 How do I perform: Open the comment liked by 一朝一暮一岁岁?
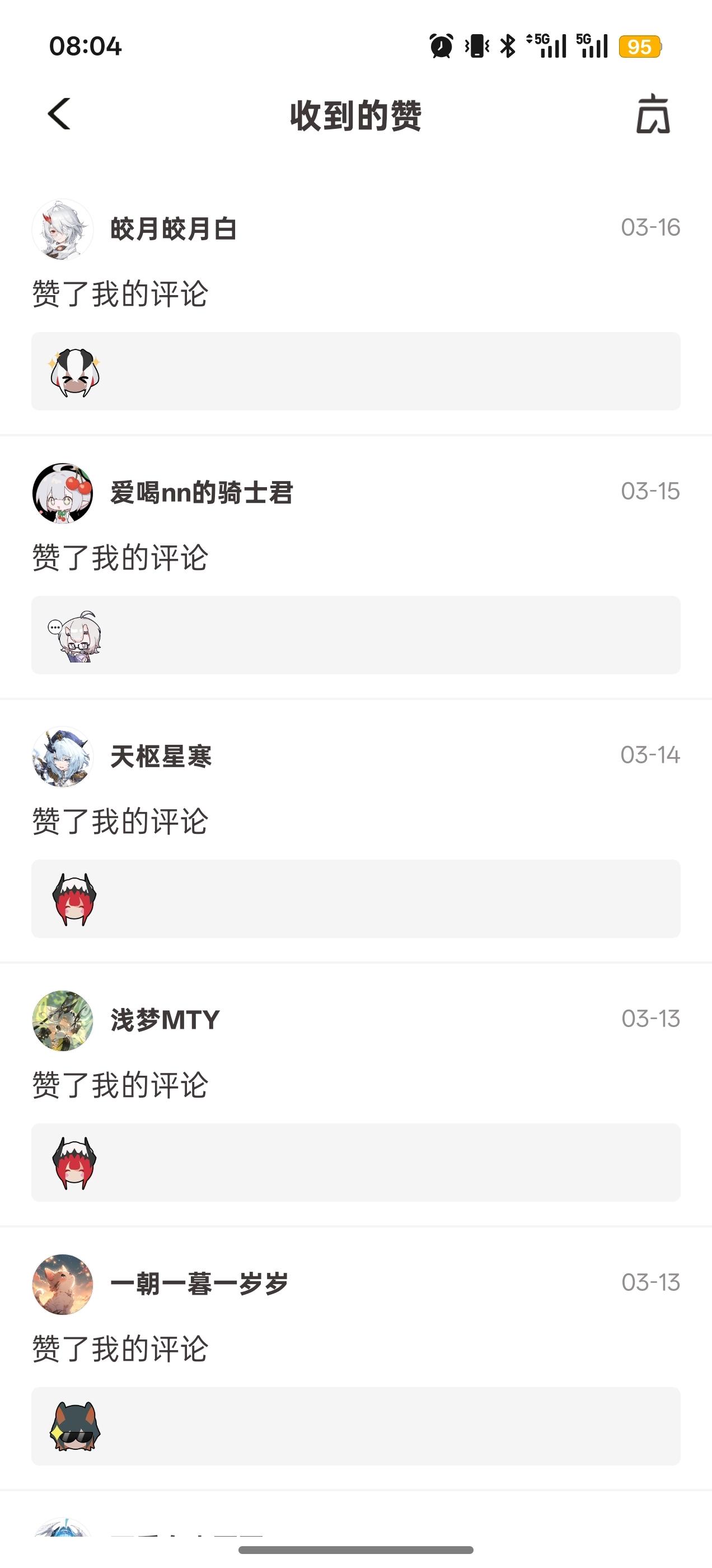pos(355,1426)
